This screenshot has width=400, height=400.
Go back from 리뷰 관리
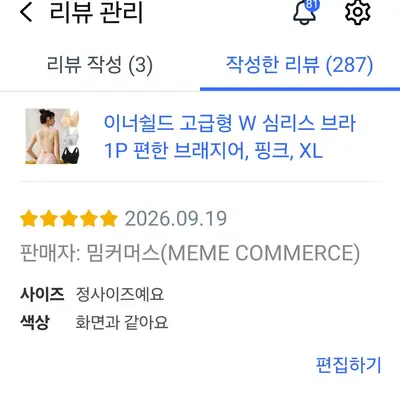[26, 13]
